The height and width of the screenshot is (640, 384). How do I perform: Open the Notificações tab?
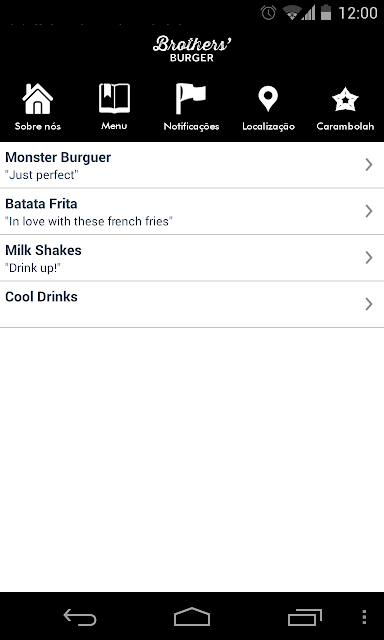click(191, 107)
